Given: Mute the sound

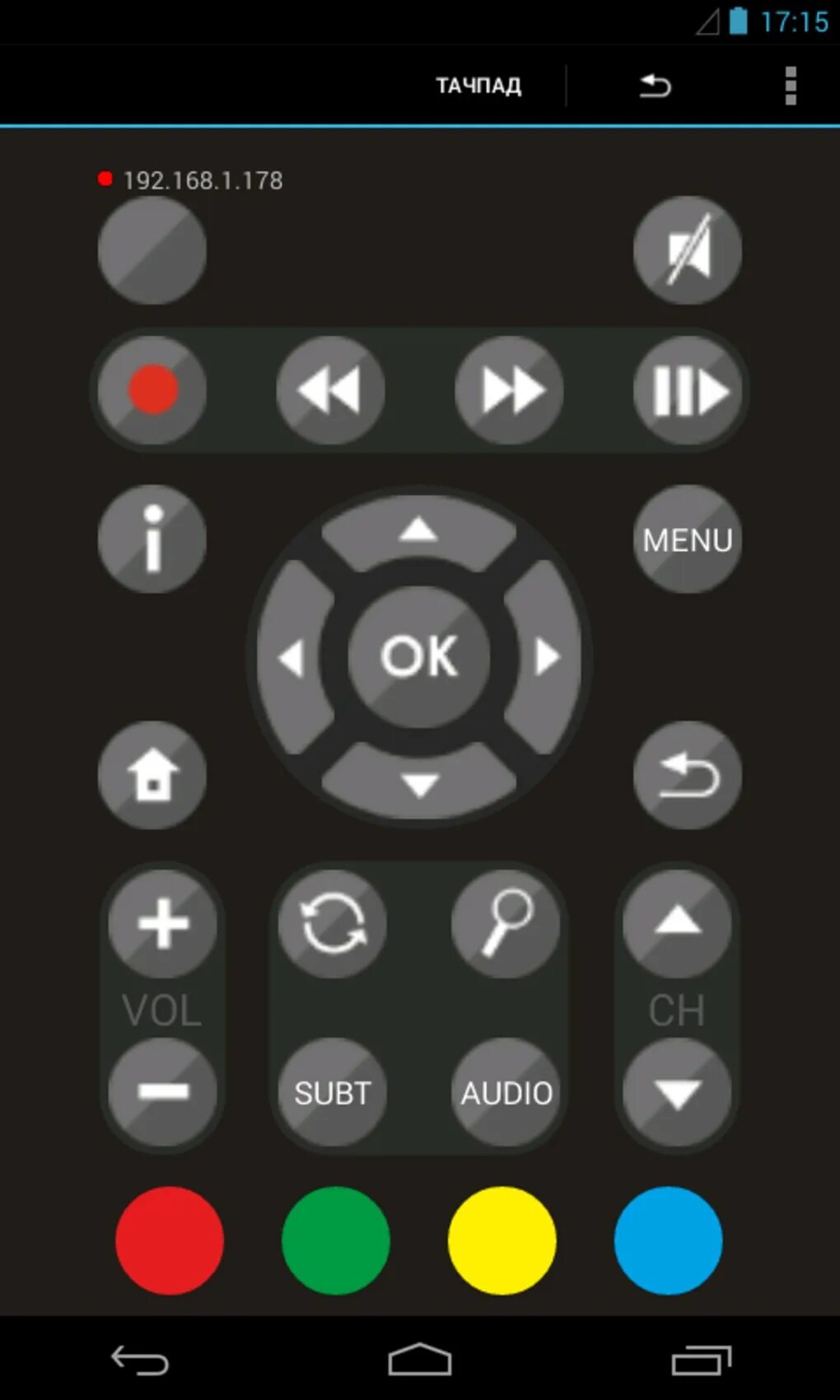Looking at the screenshot, I should 687,251.
